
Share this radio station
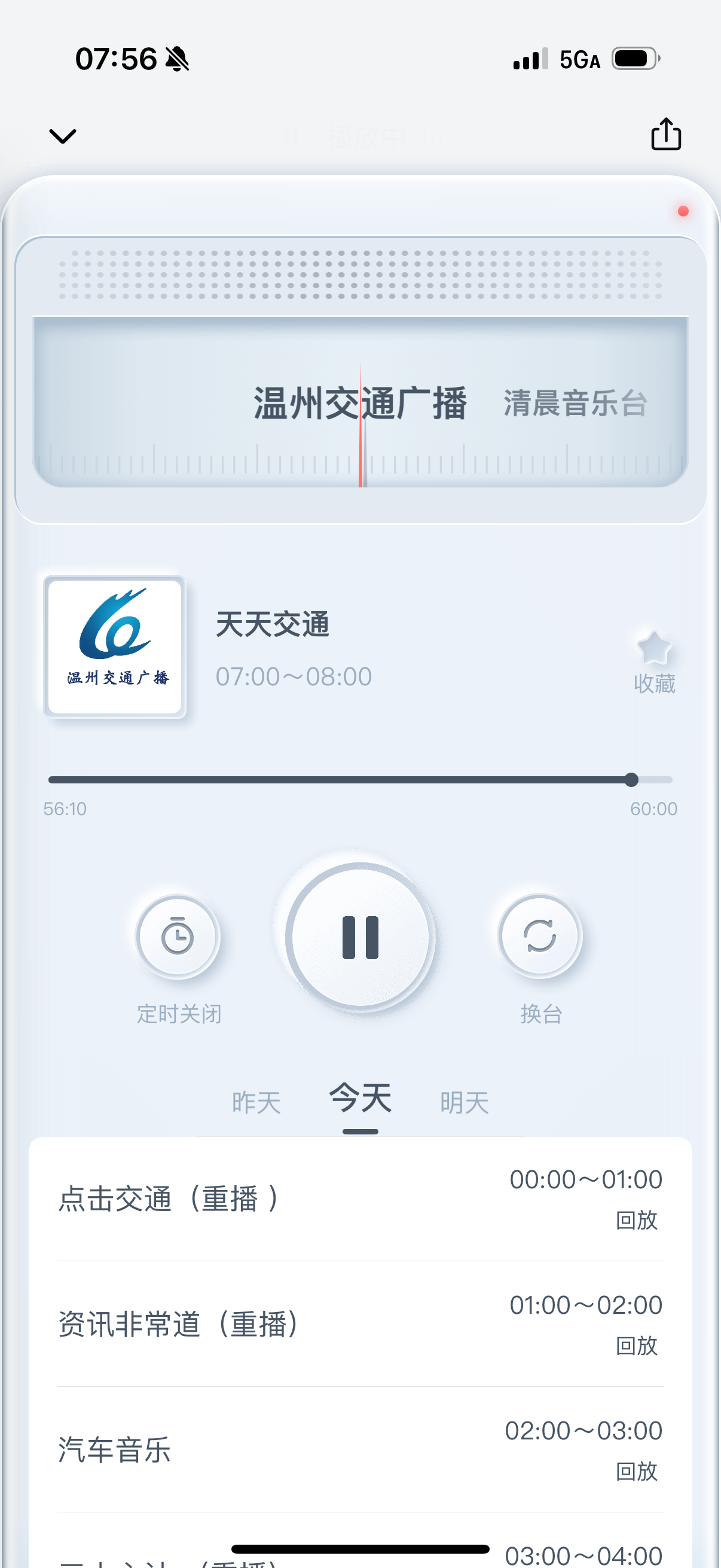[665, 135]
